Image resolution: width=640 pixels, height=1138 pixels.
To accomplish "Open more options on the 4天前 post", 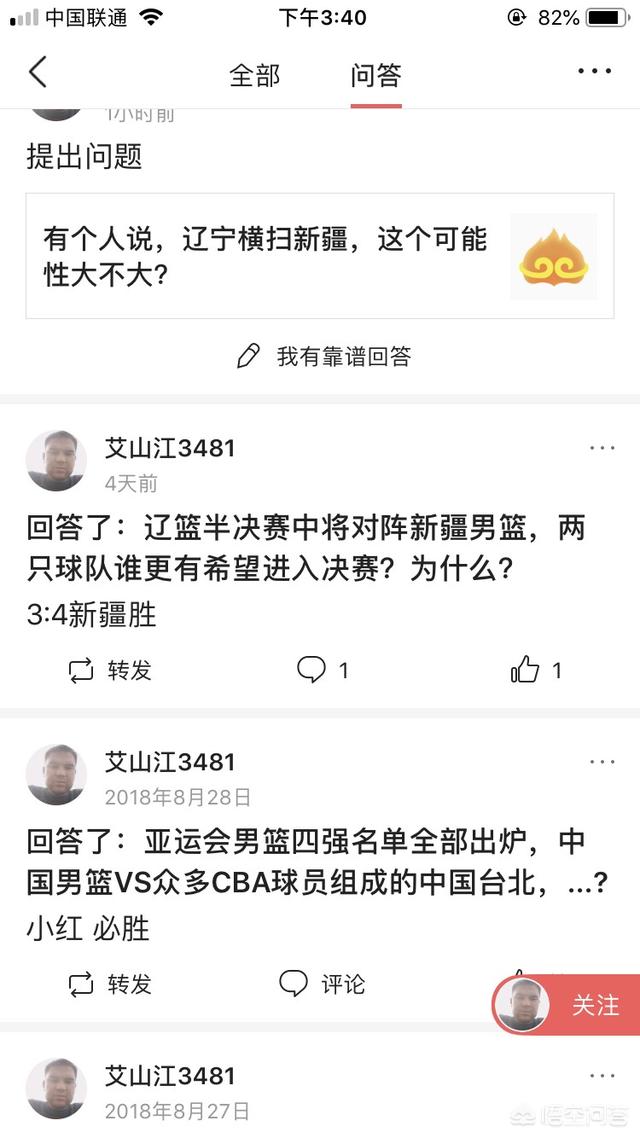I will (602, 448).
